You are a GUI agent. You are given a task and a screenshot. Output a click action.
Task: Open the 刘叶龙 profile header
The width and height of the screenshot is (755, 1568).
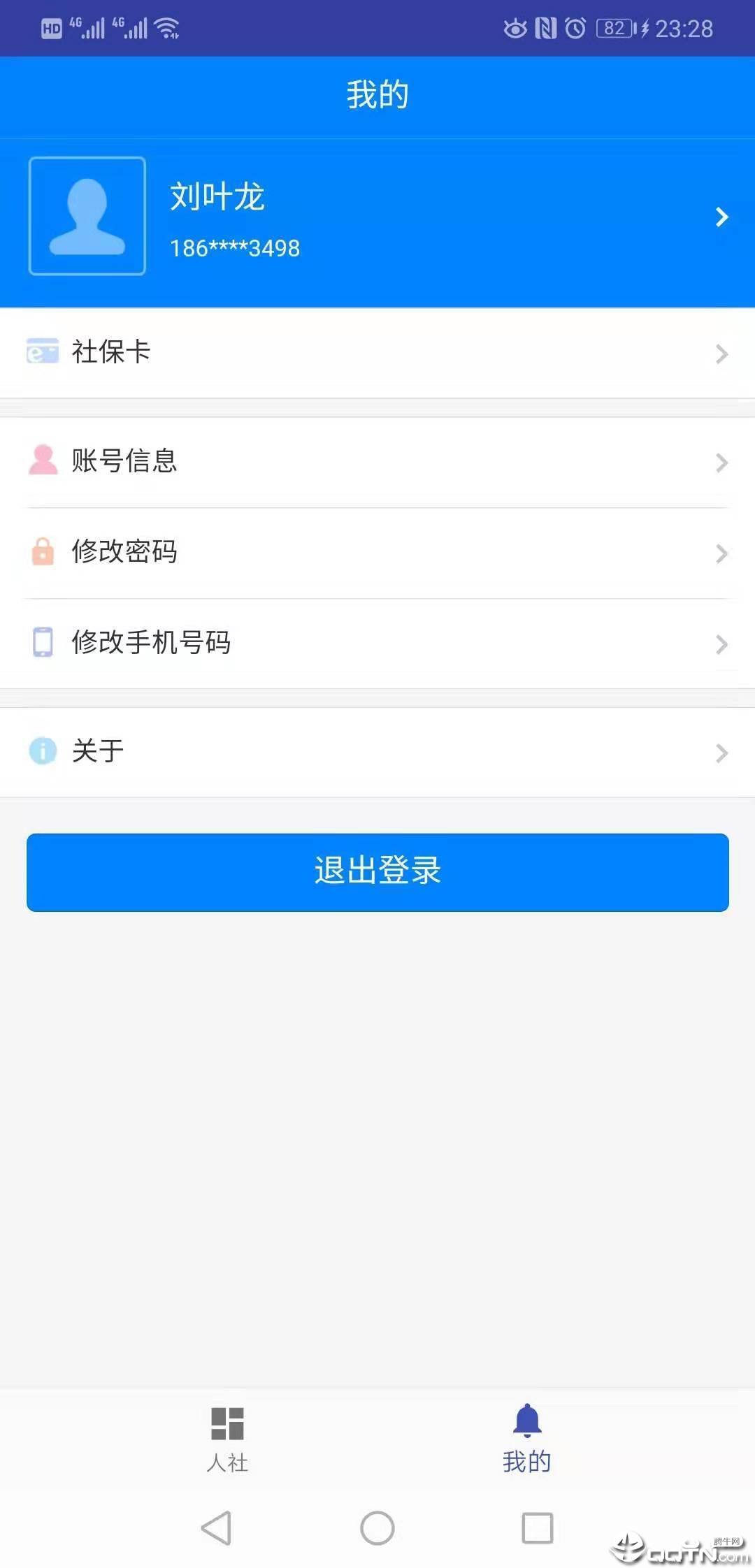[377, 217]
